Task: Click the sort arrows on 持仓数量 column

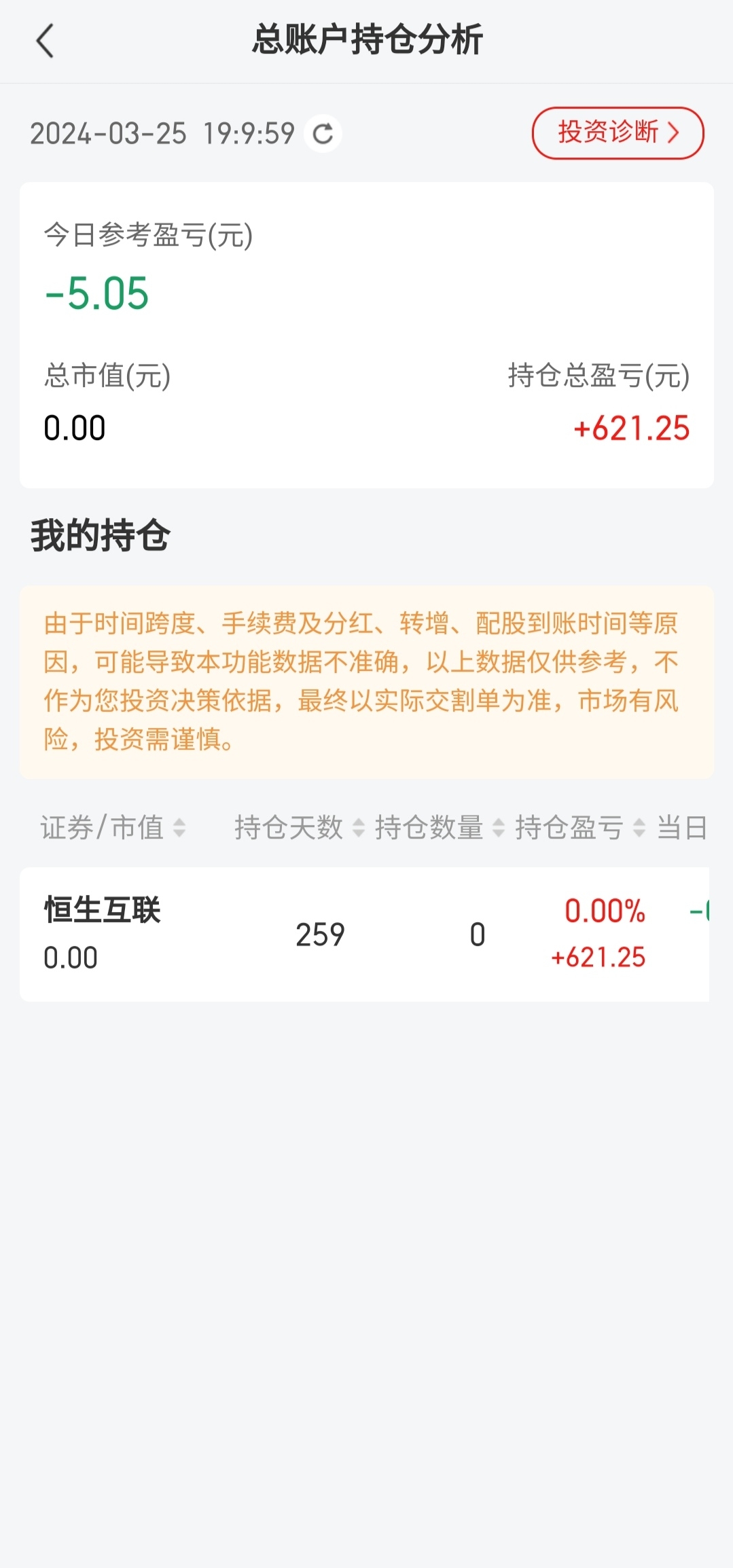Action: [500, 829]
